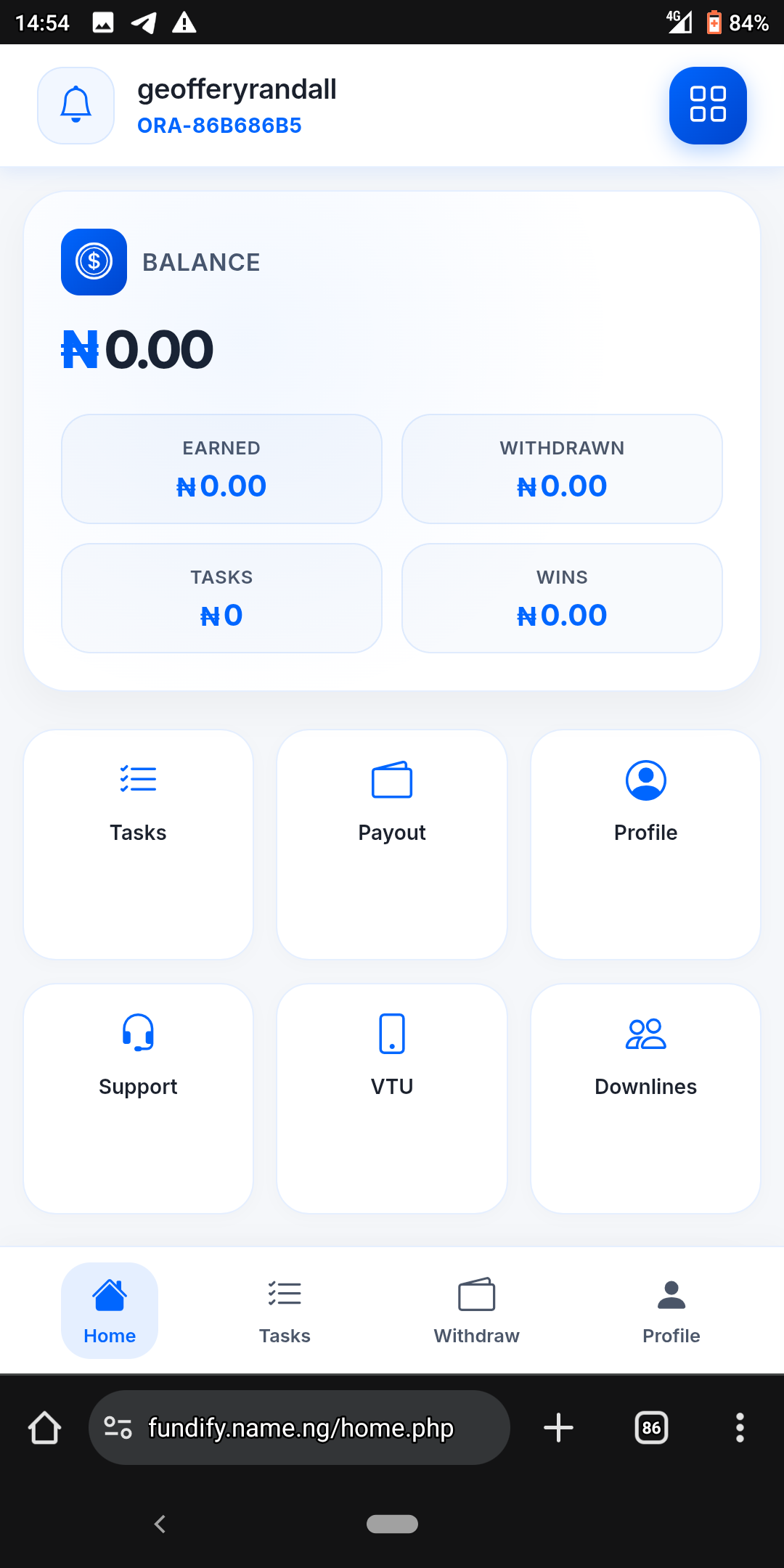Open the Payout card

(x=392, y=844)
